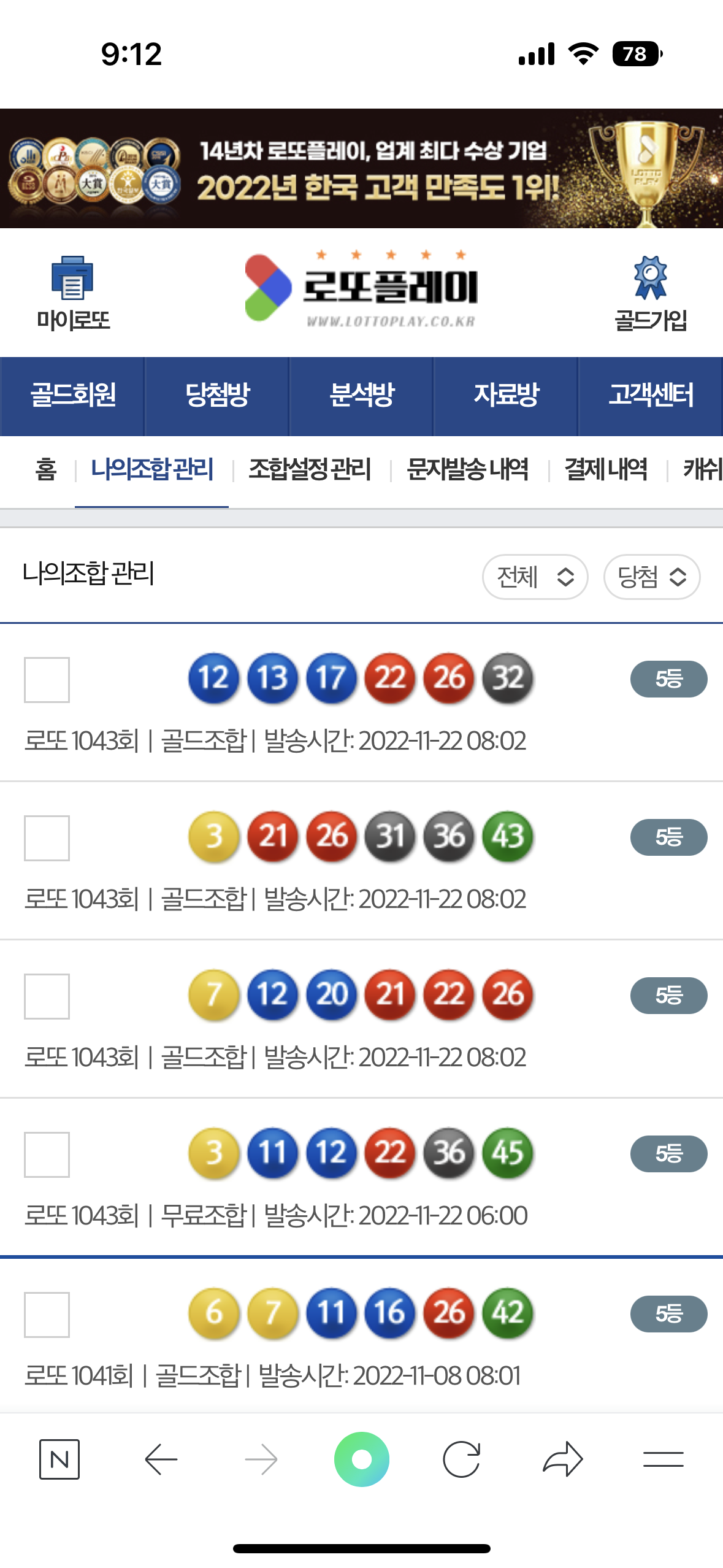Expand the 당첨 filter dropdown
Image resolution: width=723 pixels, height=1568 pixels.
[651, 577]
